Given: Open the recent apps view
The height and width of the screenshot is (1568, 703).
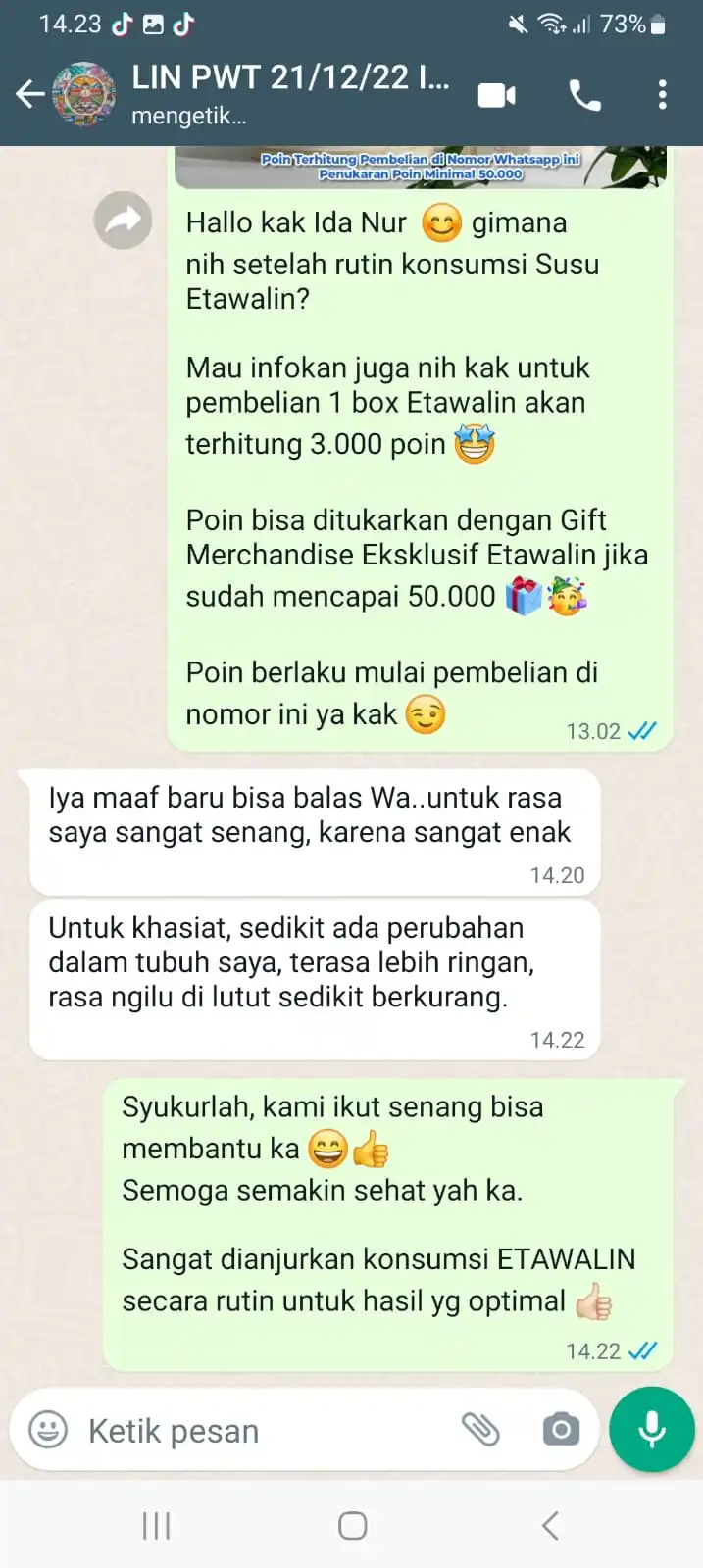Looking at the screenshot, I should (156, 1525).
